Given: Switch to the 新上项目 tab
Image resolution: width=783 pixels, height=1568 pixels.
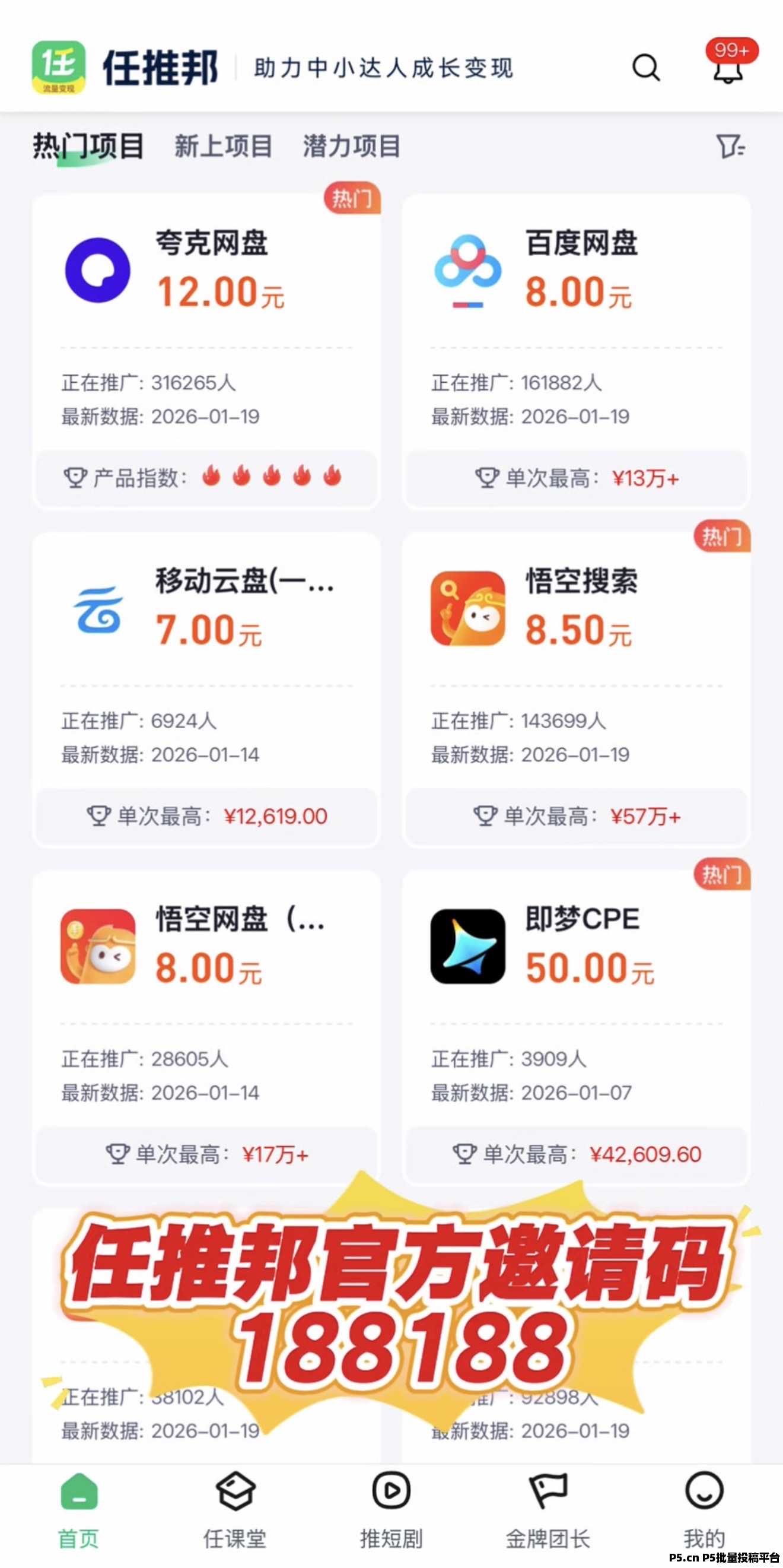Looking at the screenshot, I should click(223, 147).
